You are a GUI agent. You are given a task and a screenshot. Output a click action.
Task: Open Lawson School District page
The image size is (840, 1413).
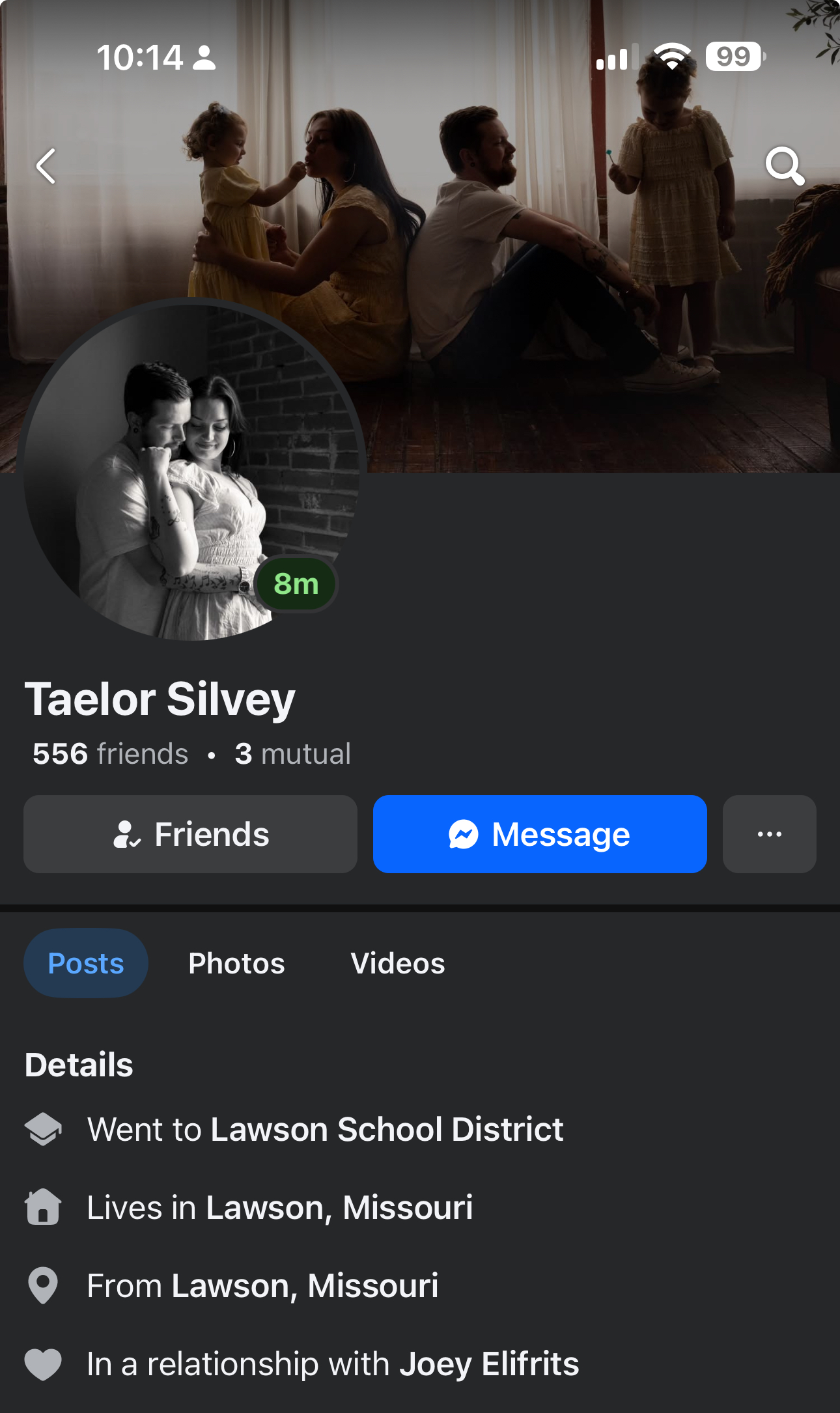[x=387, y=1129]
